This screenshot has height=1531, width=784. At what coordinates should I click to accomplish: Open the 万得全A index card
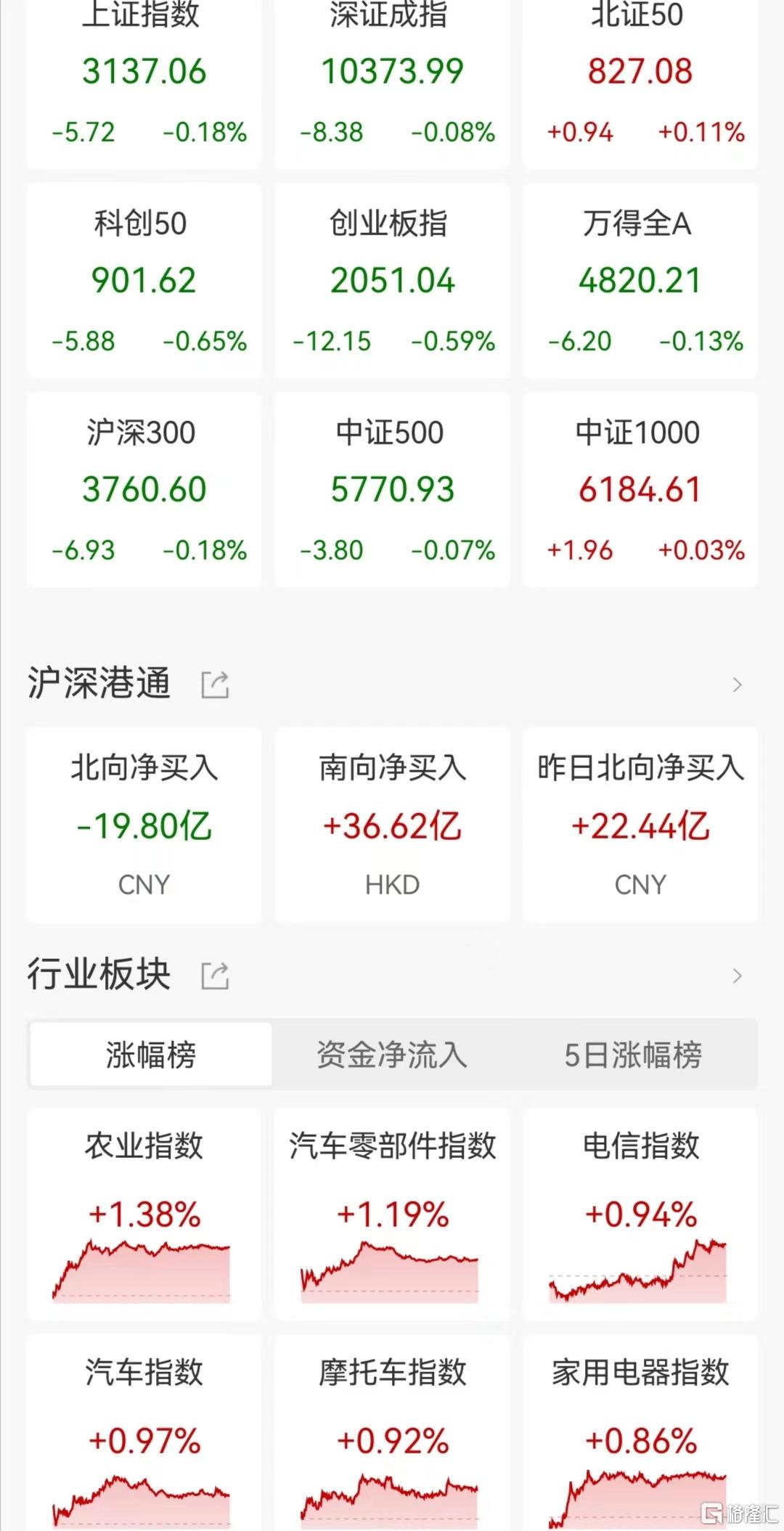(x=640, y=280)
